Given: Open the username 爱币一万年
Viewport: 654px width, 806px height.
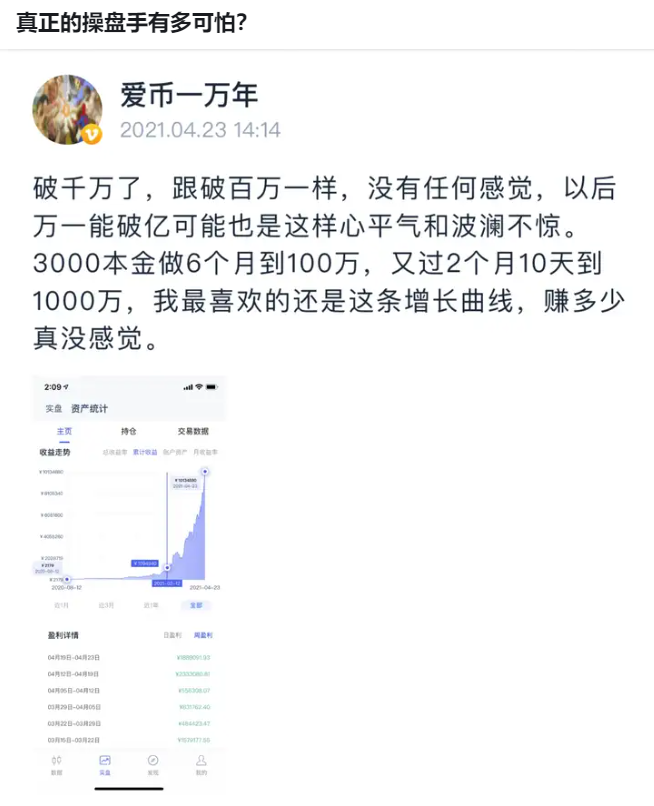Looking at the screenshot, I should [x=188, y=95].
